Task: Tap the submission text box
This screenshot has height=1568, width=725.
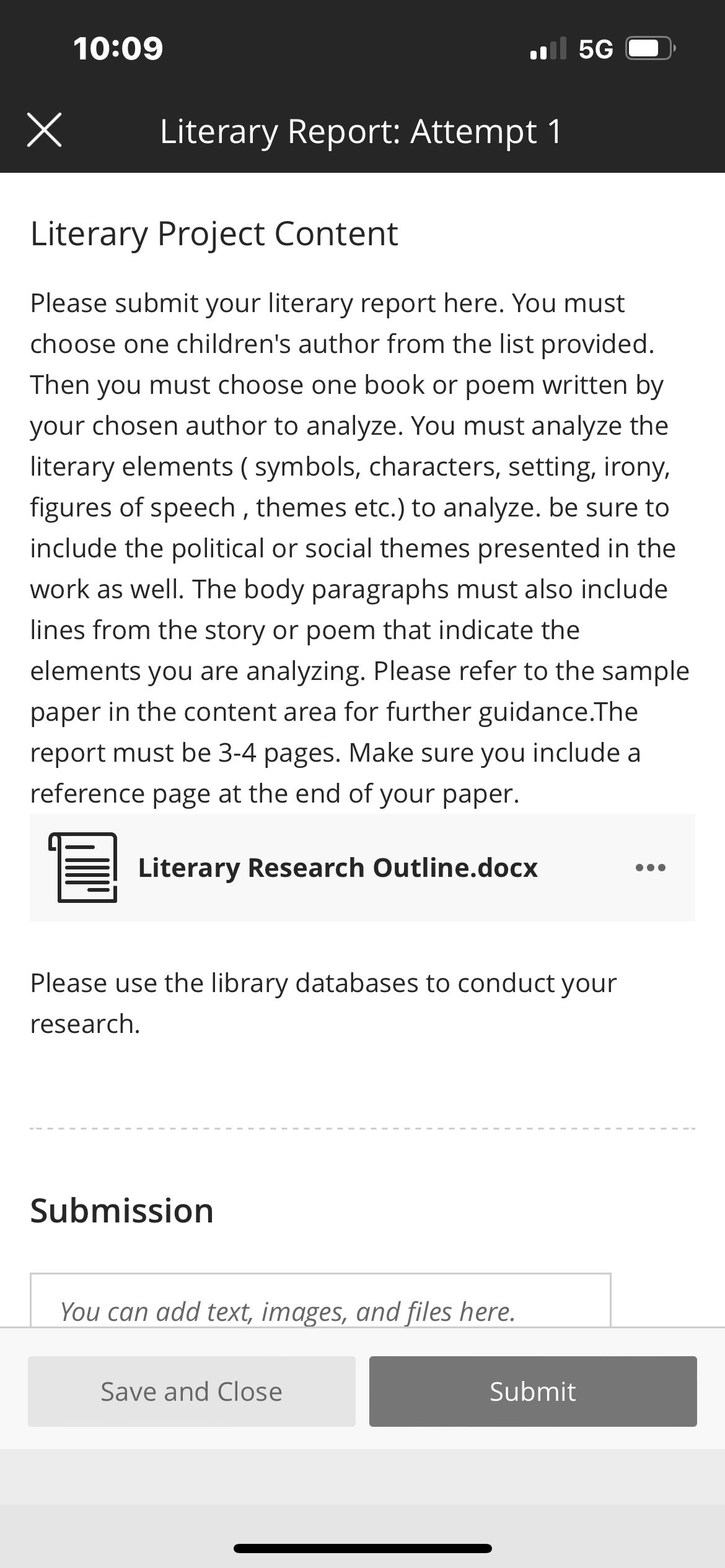Action: [320, 1299]
